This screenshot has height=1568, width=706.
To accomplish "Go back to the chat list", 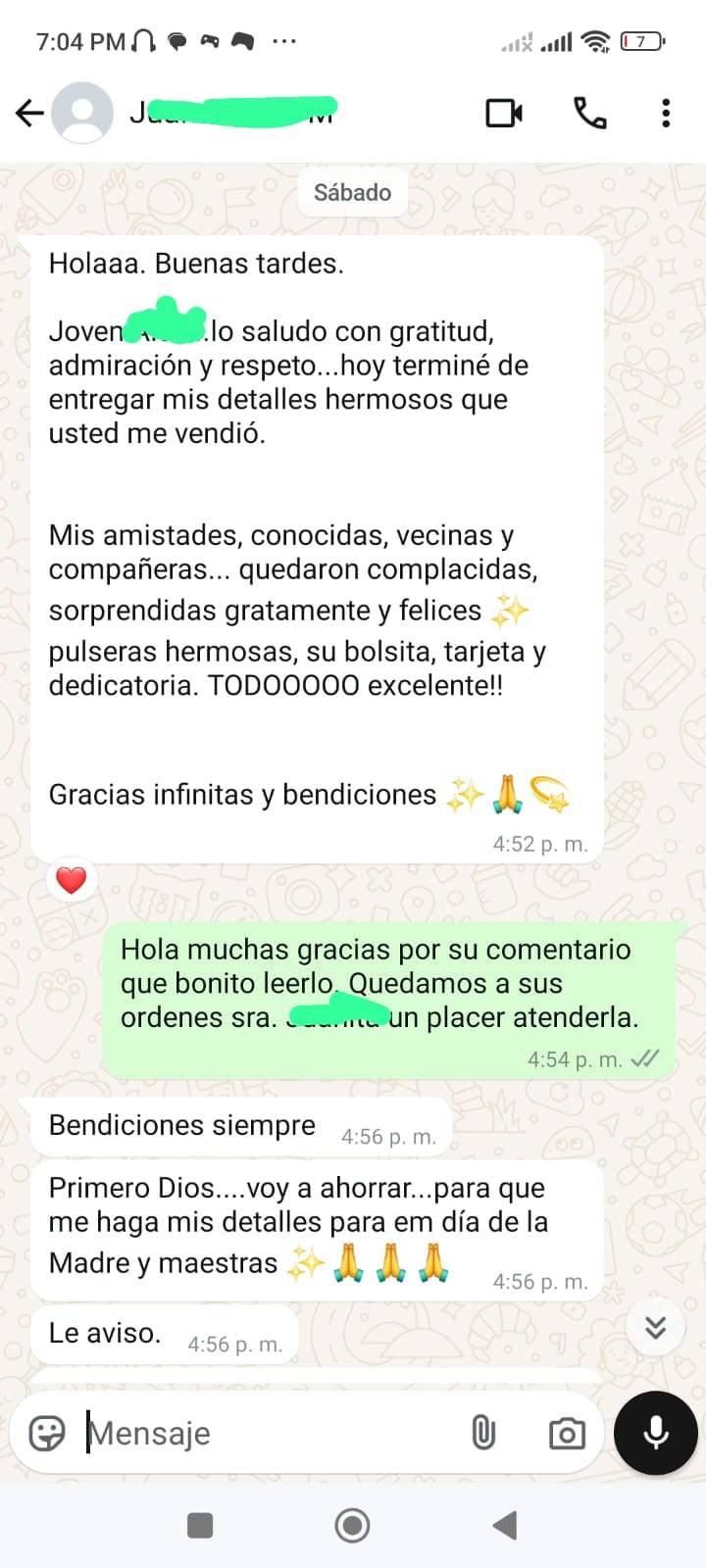I will coord(29,114).
